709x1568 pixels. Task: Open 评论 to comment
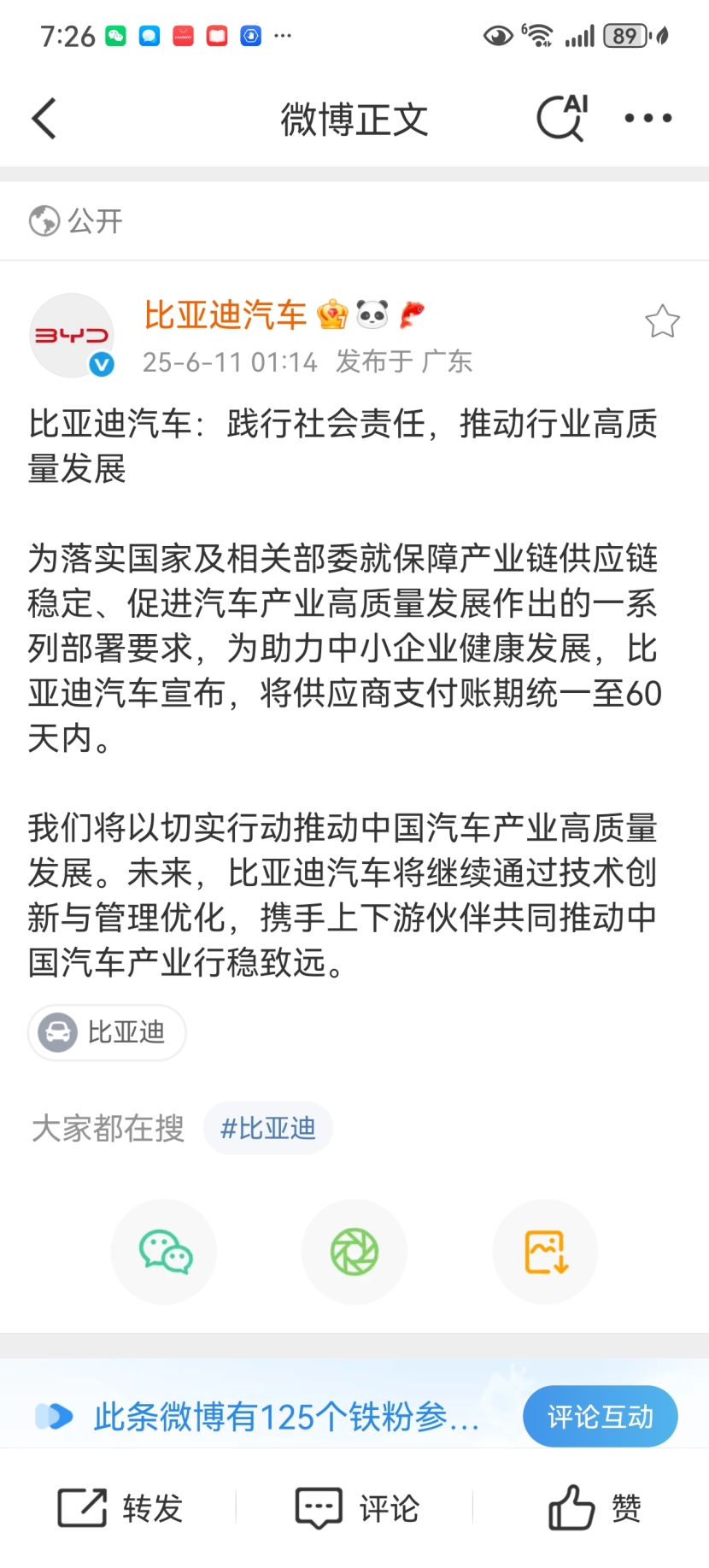[x=355, y=1508]
